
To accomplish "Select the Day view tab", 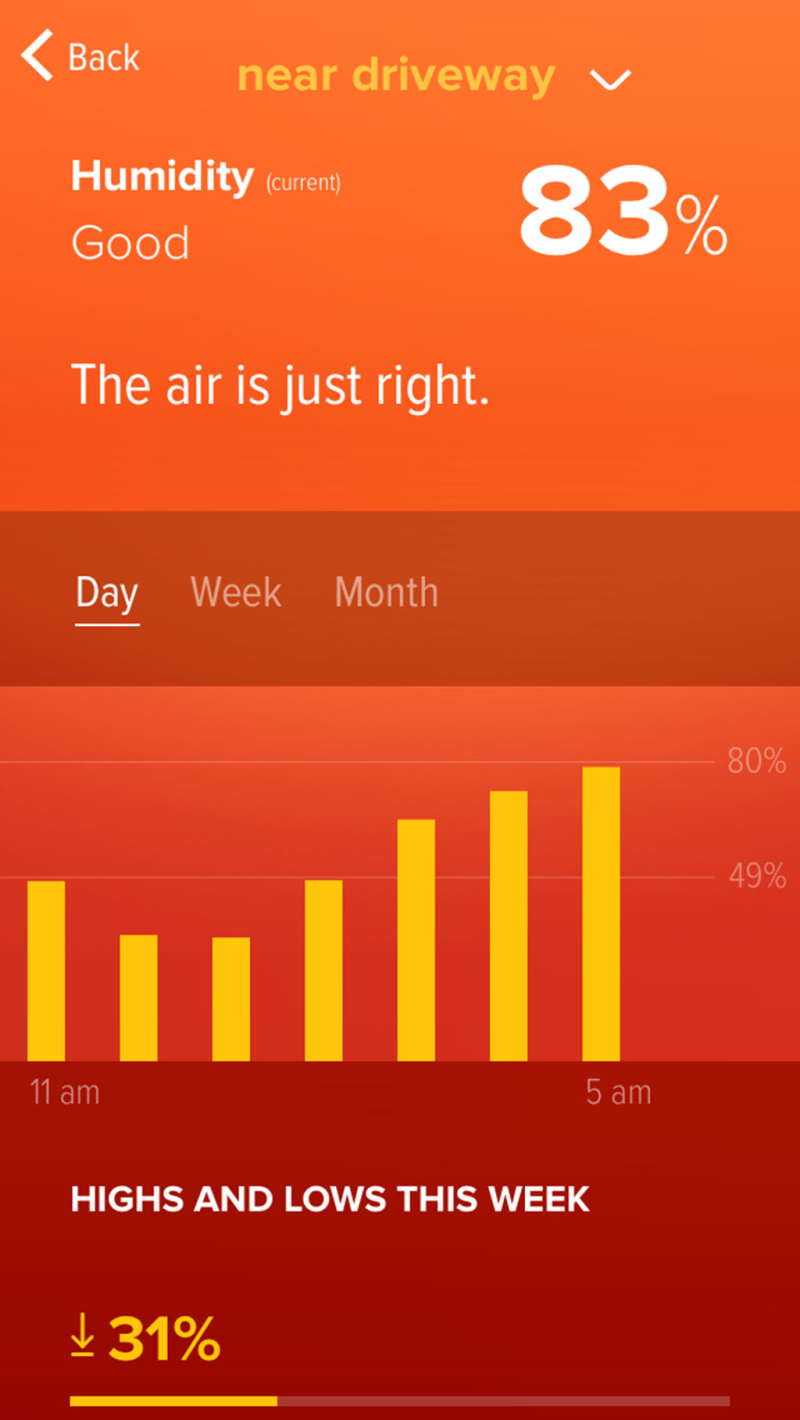I will click(107, 593).
